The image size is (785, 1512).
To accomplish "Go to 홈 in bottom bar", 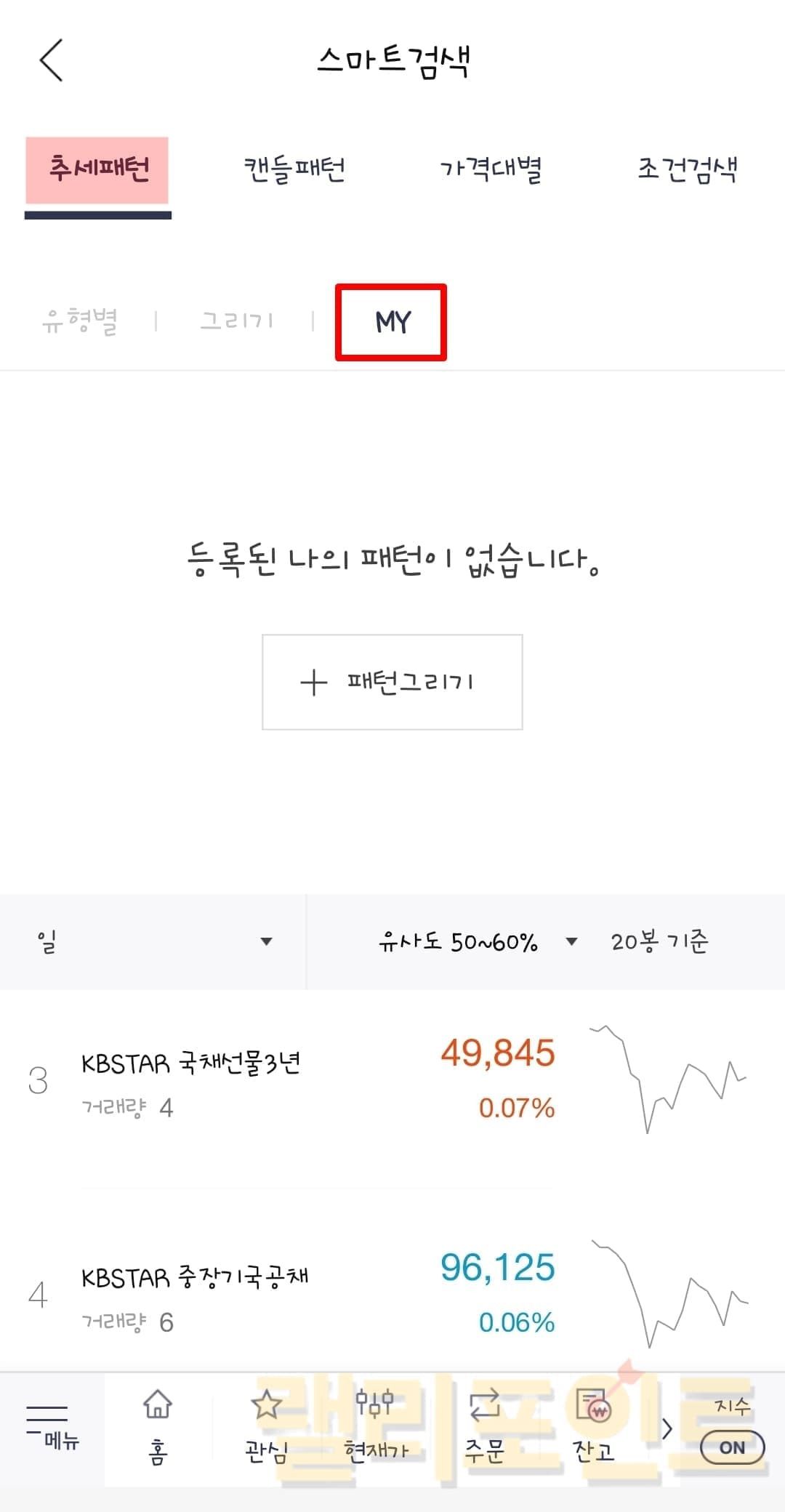I will [x=158, y=1428].
